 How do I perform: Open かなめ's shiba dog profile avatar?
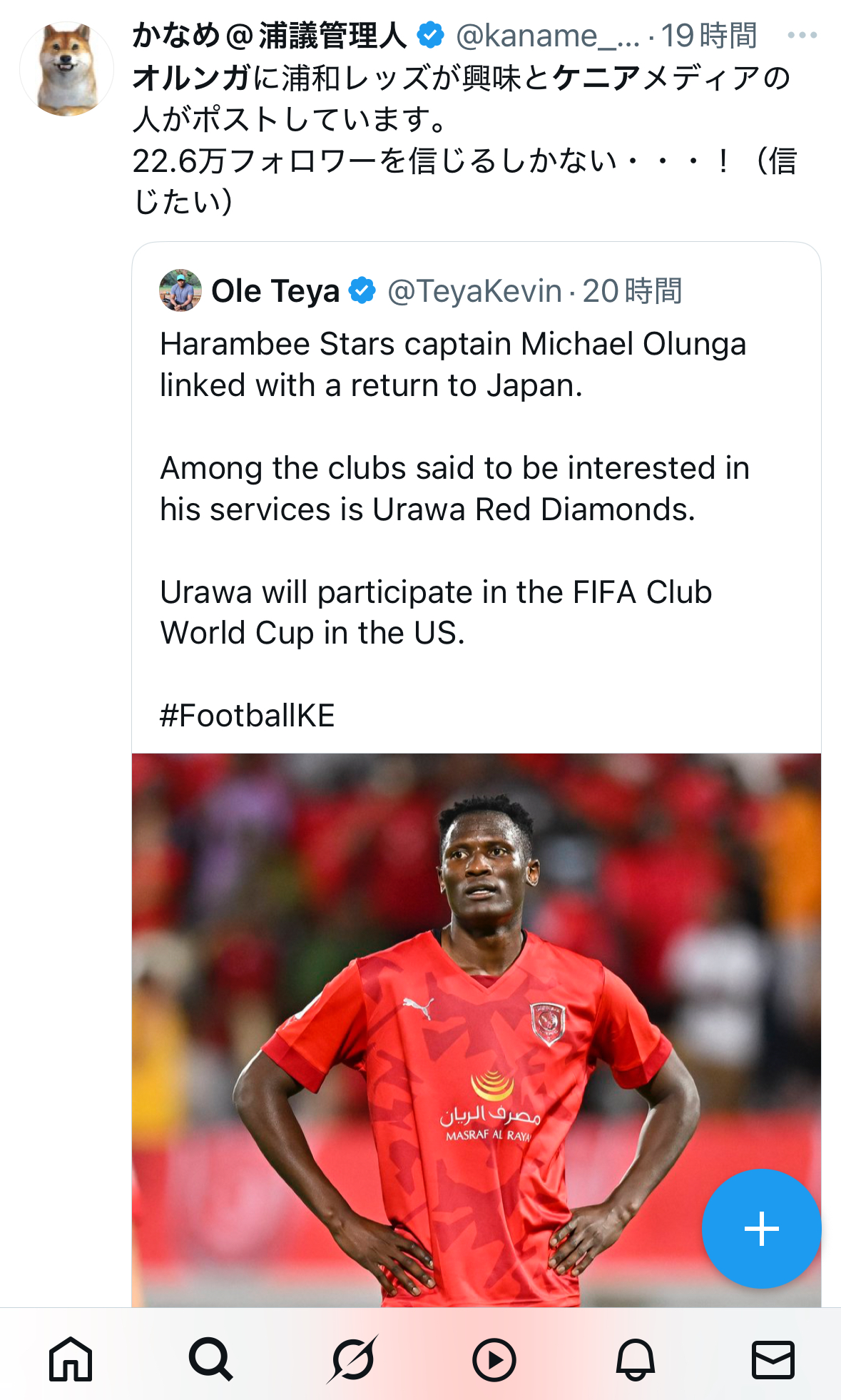click(66, 69)
